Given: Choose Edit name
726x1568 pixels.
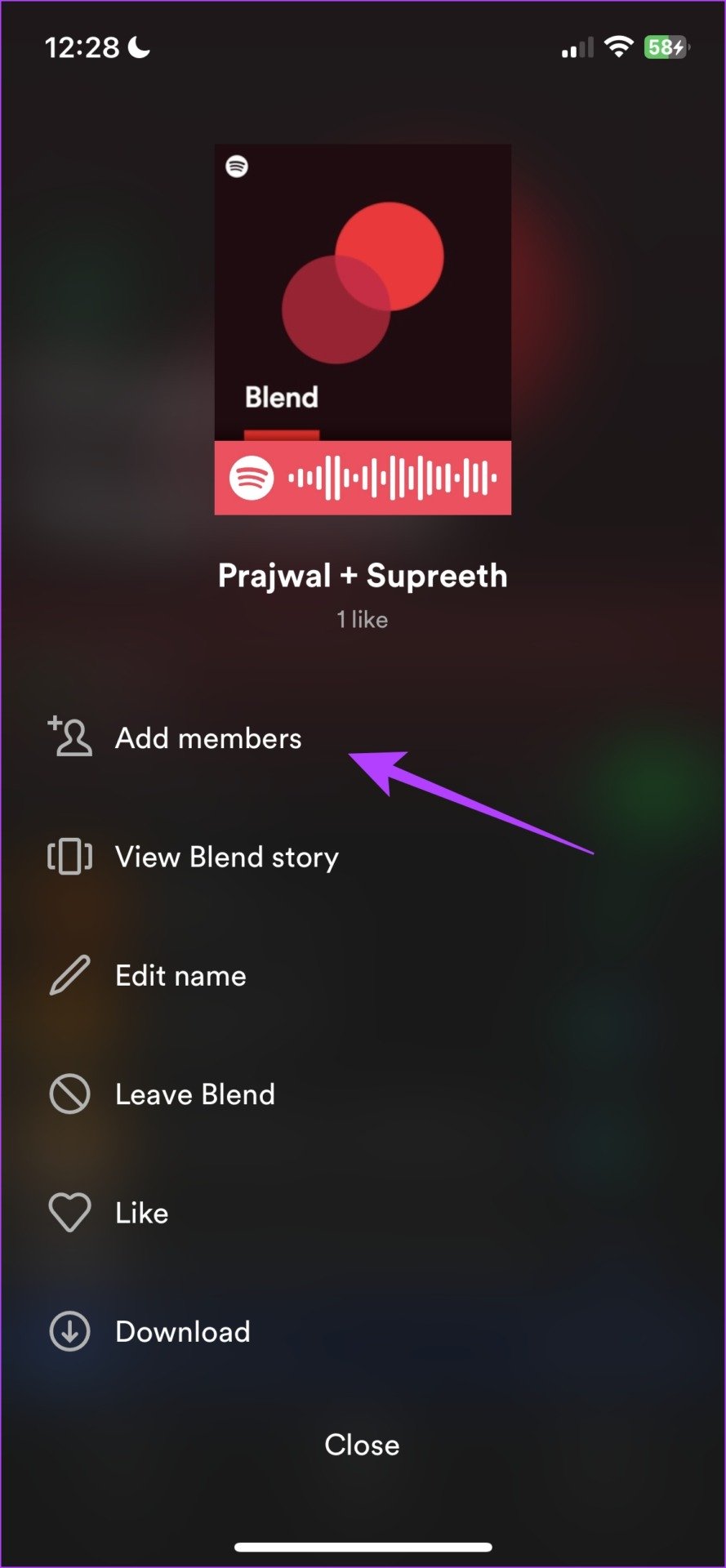Looking at the screenshot, I should point(180,976).
